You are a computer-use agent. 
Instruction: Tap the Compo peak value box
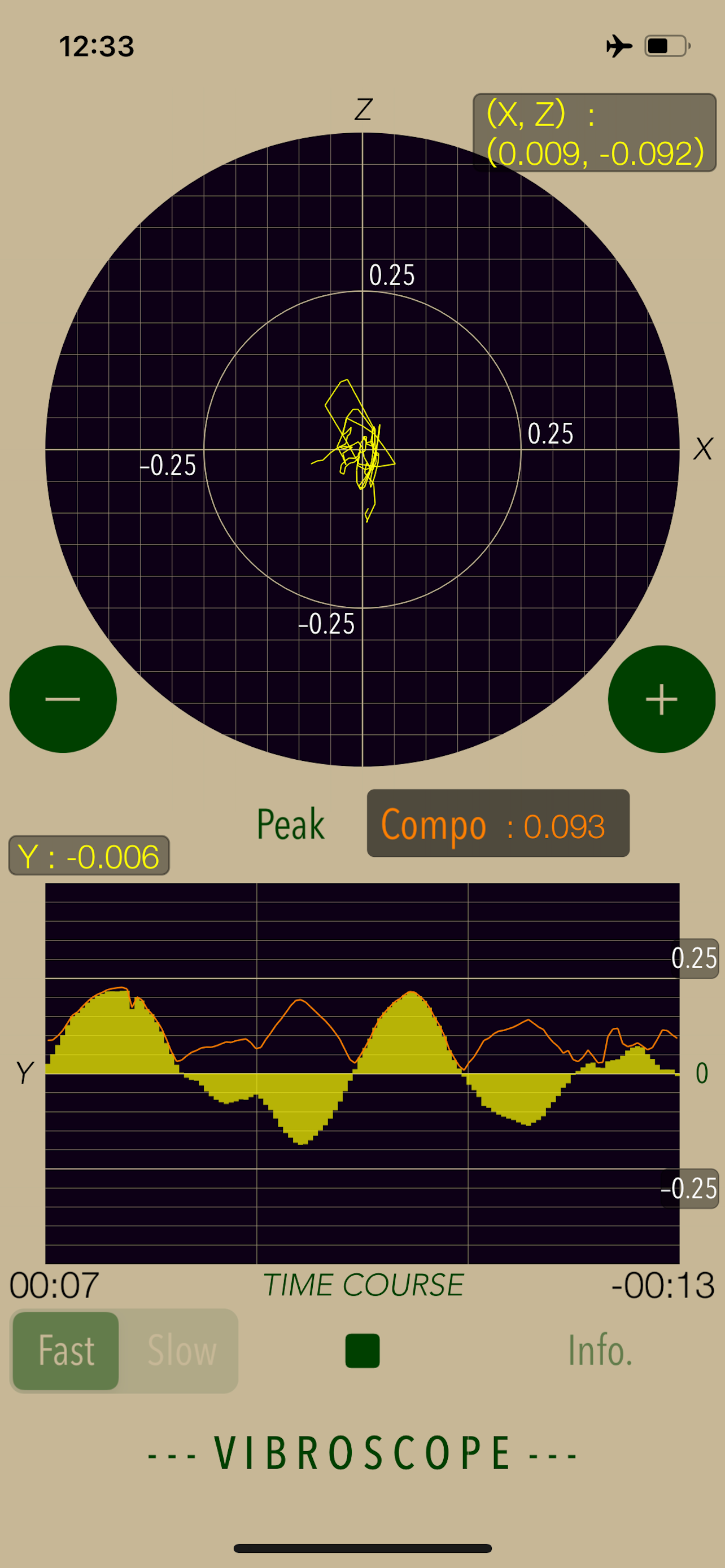(498, 823)
